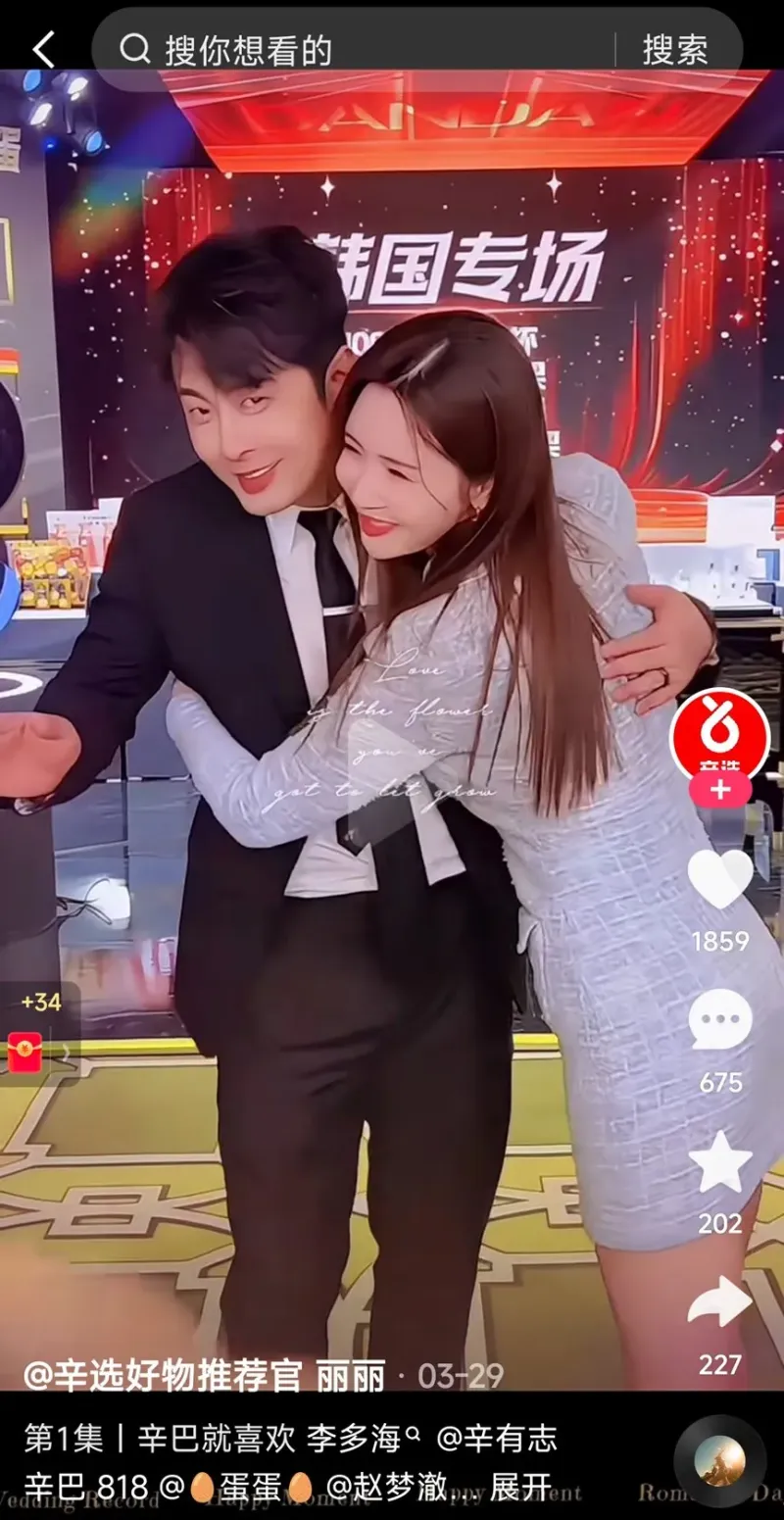
Task: Go back using the arrow icon
Action: (x=44, y=49)
